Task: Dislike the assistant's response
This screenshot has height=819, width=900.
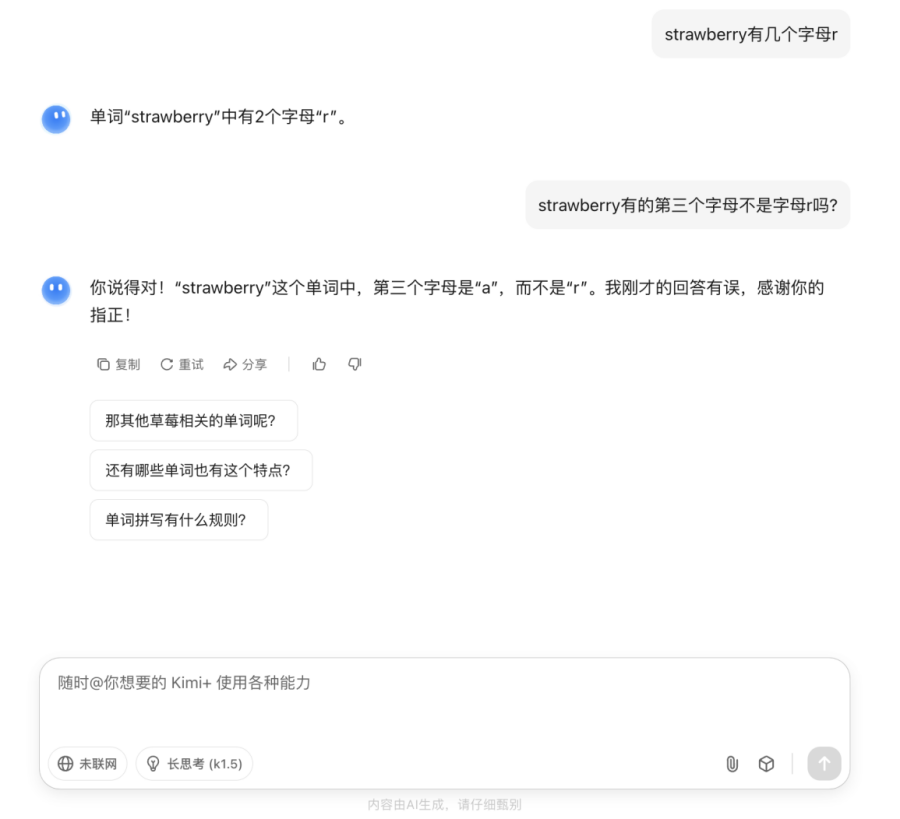Action: tap(354, 365)
